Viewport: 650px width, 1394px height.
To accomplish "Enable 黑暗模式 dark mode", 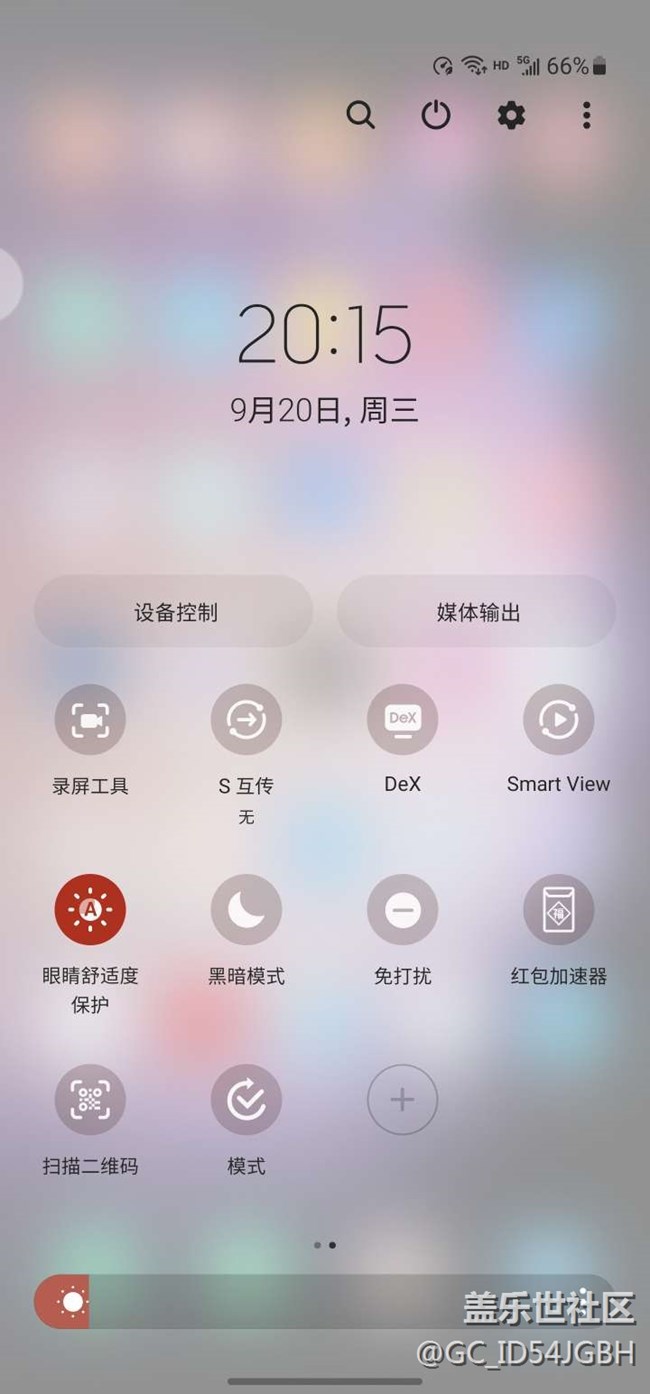I will point(246,909).
